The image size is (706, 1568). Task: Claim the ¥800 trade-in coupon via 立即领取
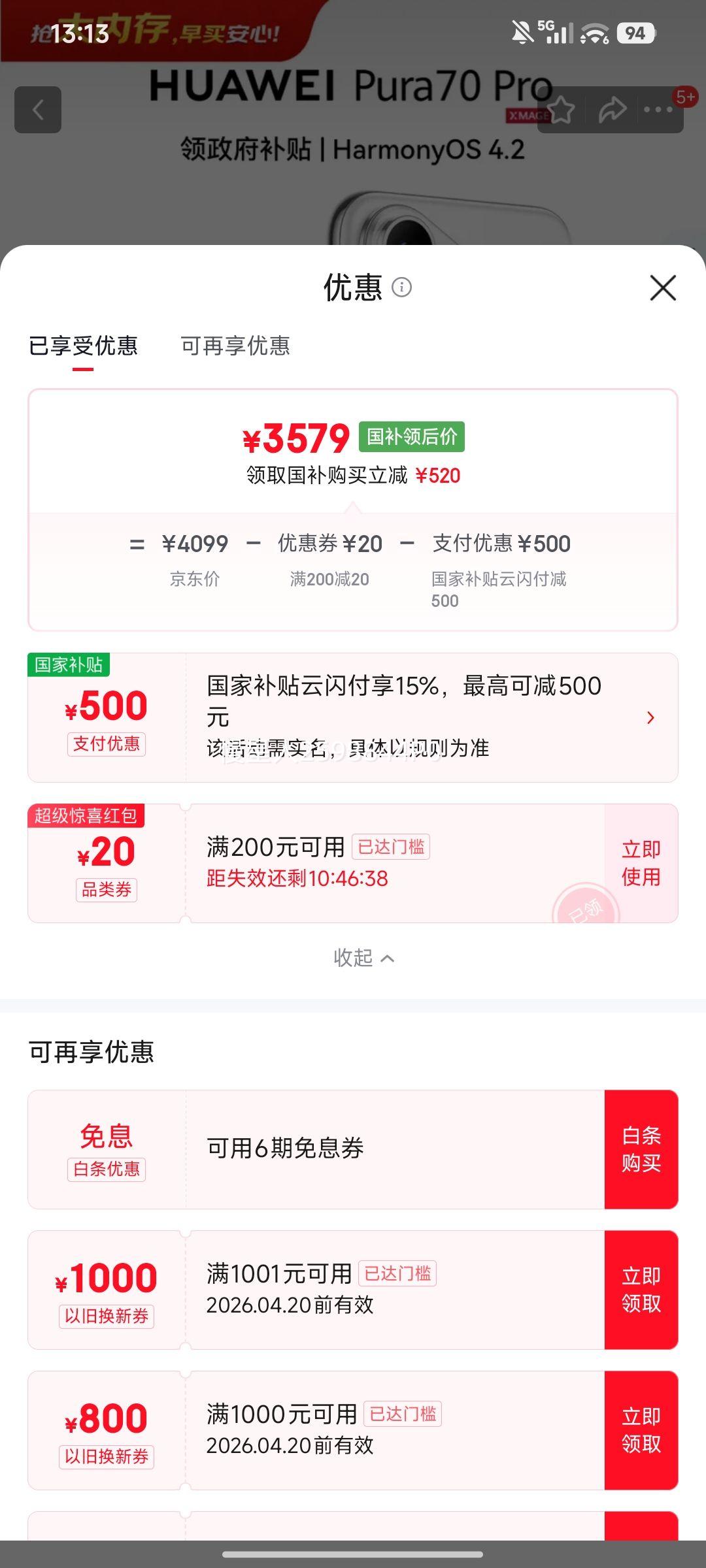641,1430
